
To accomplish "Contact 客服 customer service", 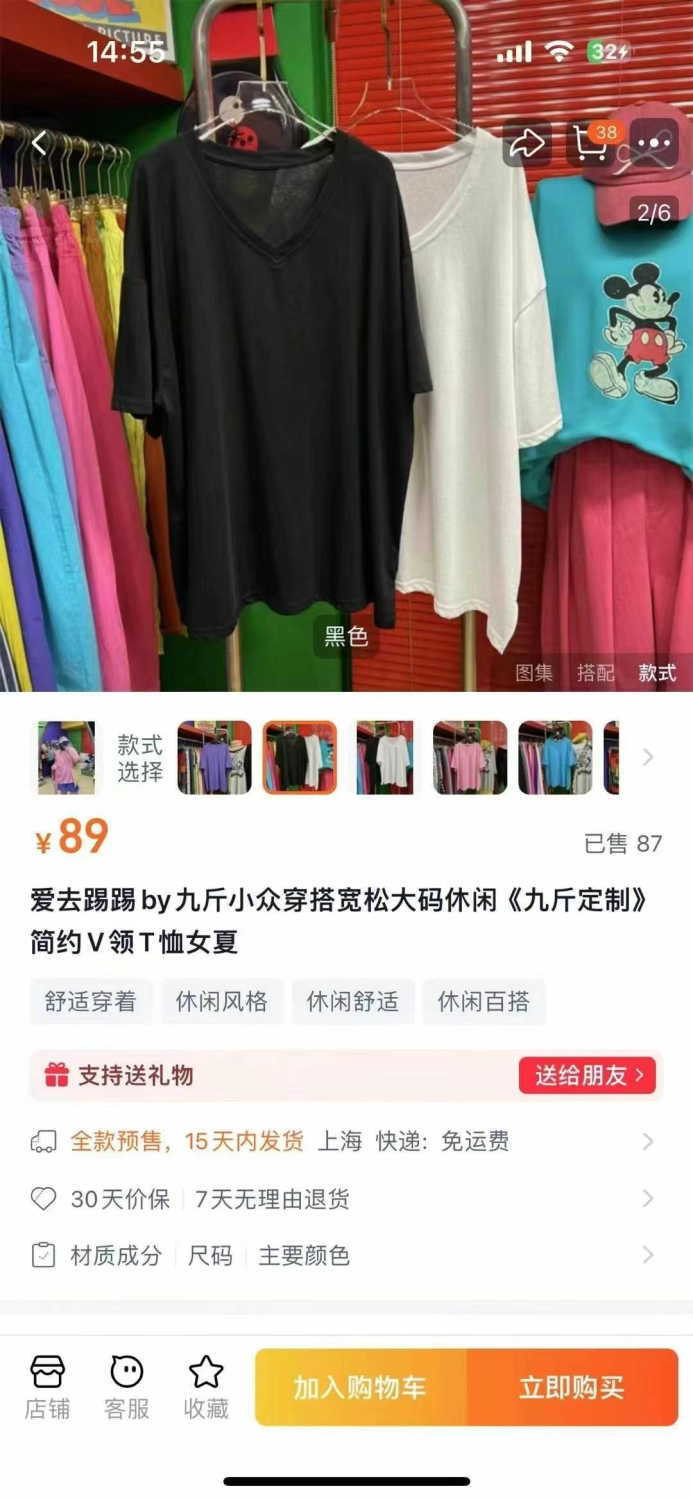I will 127,1388.
